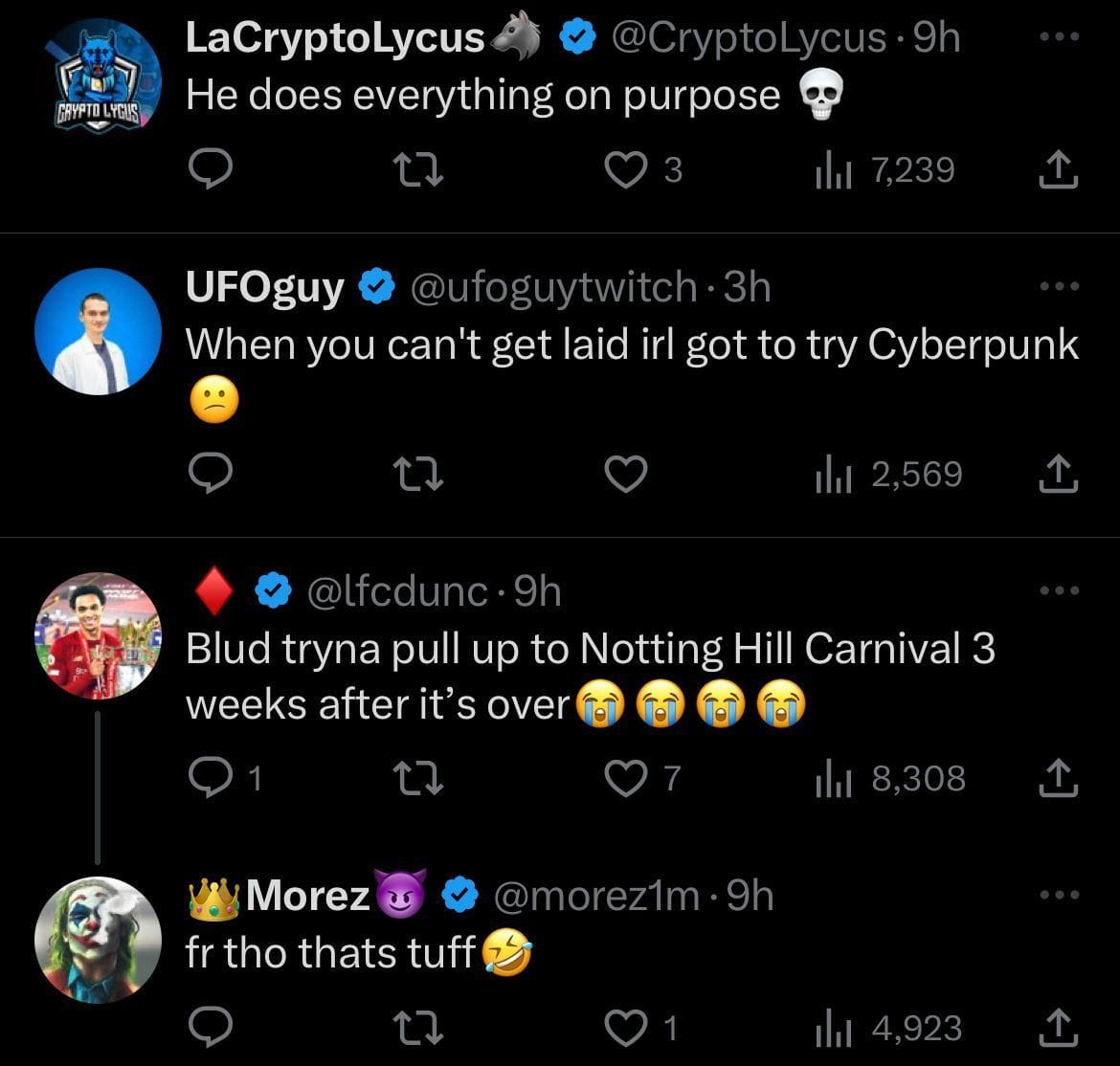The width and height of the screenshot is (1120, 1066).
Task: Share UFOguy's tweet
Action: (x=1059, y=475)
